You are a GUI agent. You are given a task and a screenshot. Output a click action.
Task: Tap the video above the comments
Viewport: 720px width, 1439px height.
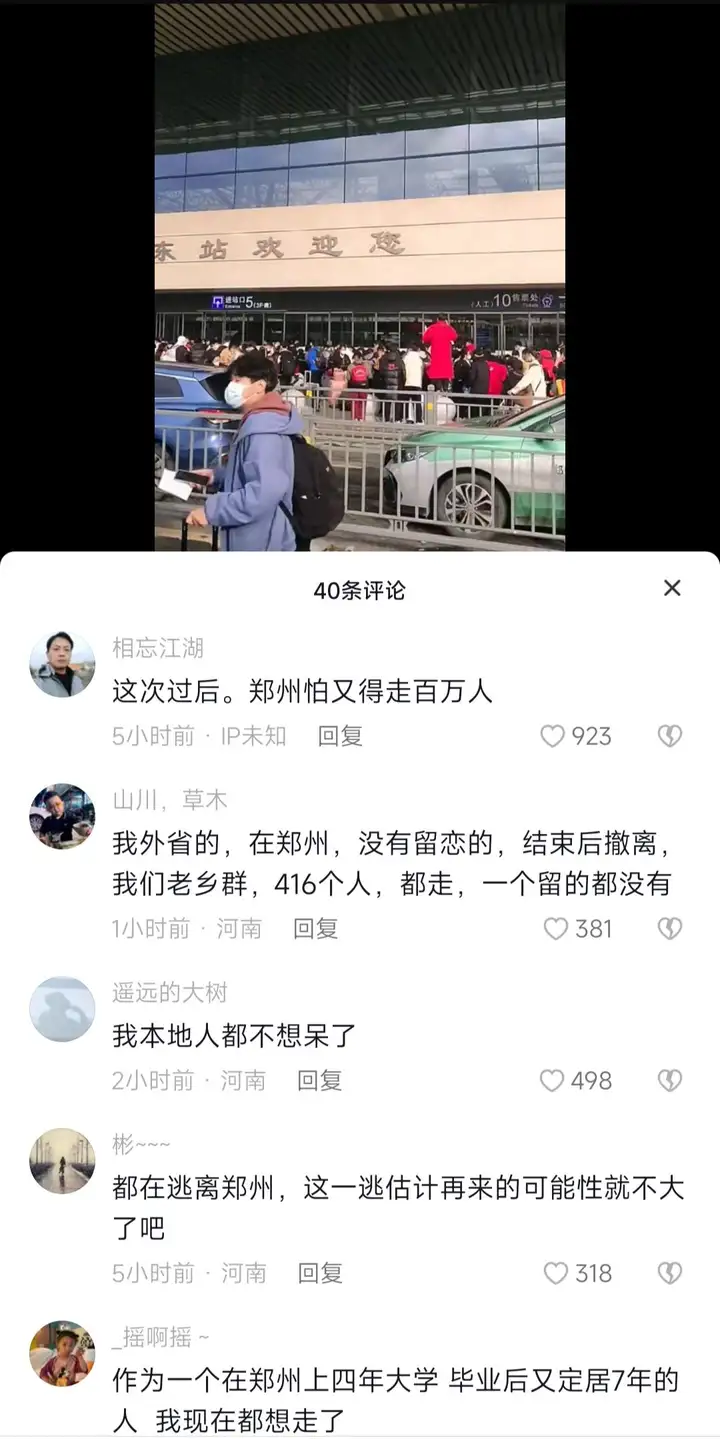(x=360, y=275)
